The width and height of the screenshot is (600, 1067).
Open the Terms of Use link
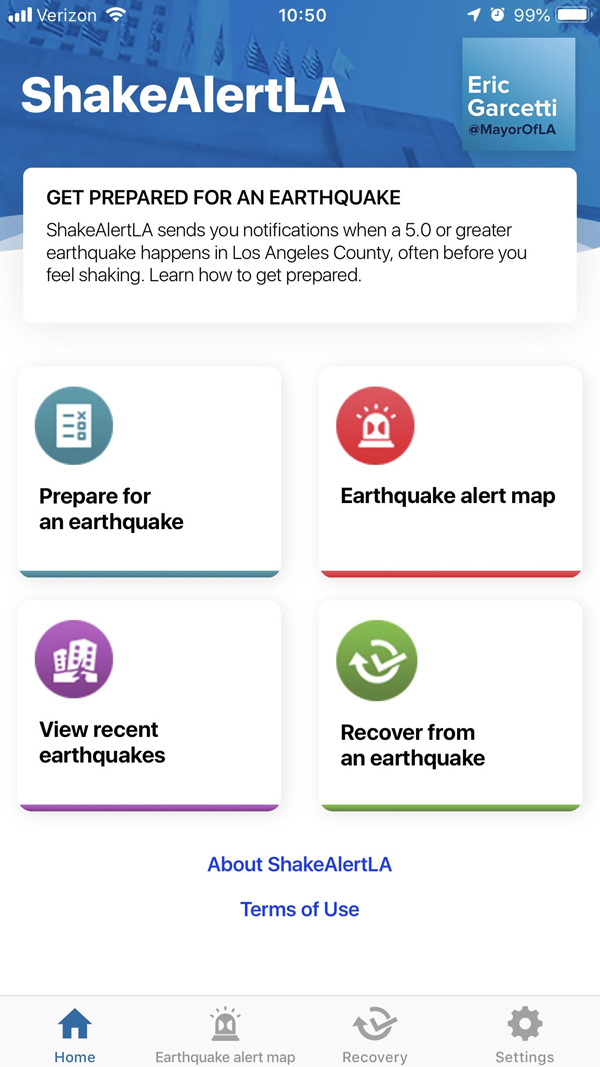tap(299, 909)
